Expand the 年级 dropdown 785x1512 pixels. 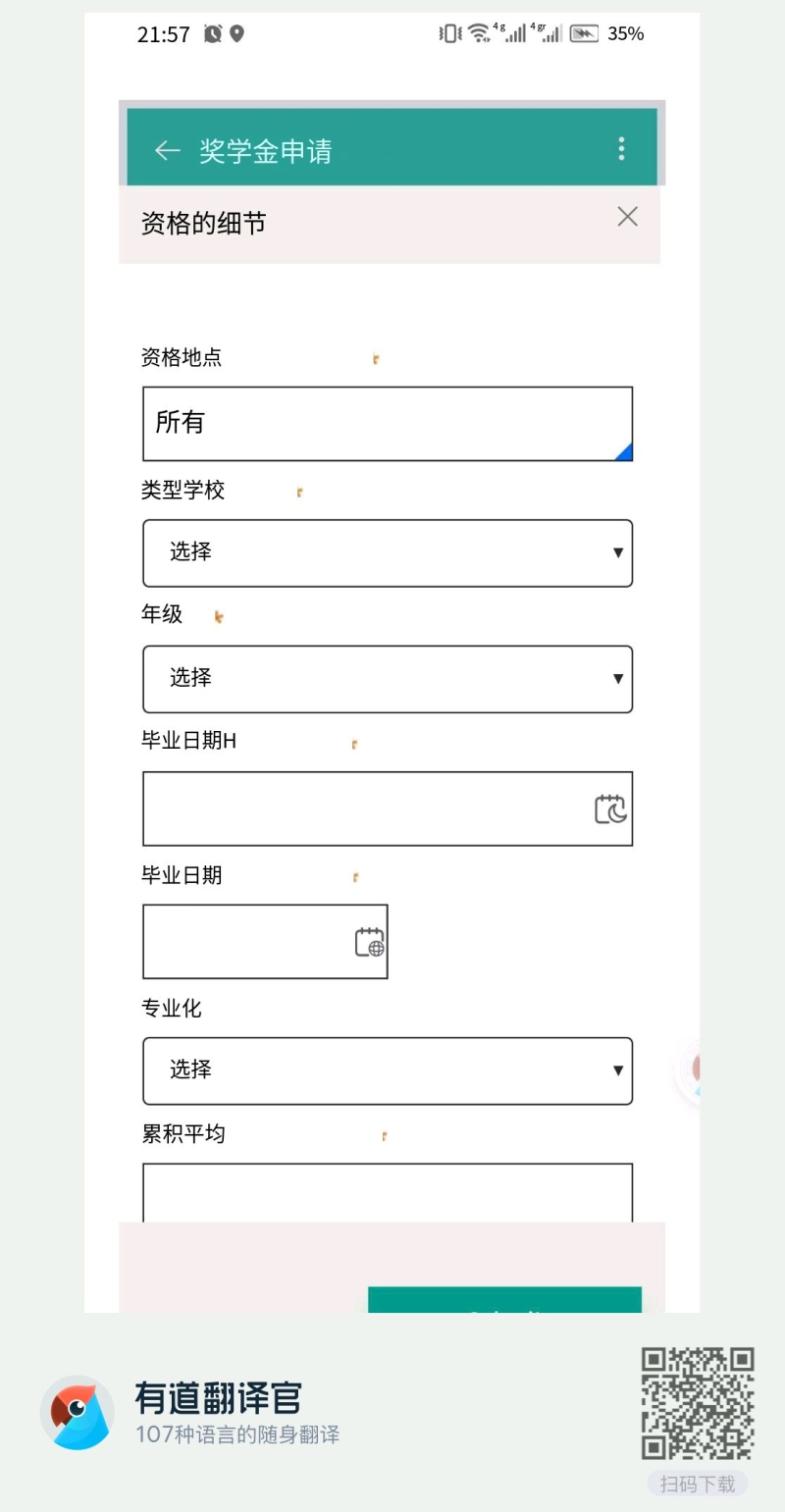[x=388, y=679]
